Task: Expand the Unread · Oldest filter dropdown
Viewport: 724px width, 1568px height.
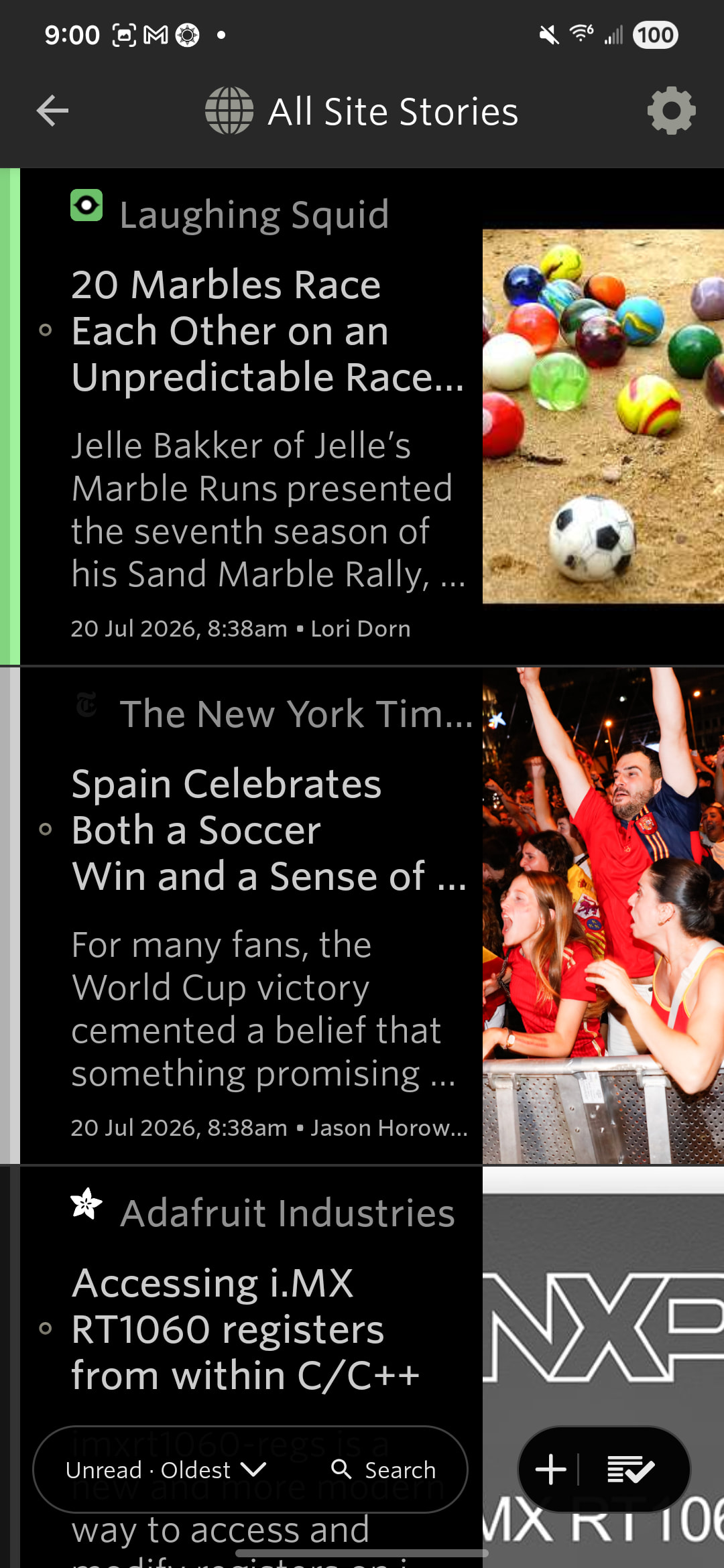Action: (166, 1469)
